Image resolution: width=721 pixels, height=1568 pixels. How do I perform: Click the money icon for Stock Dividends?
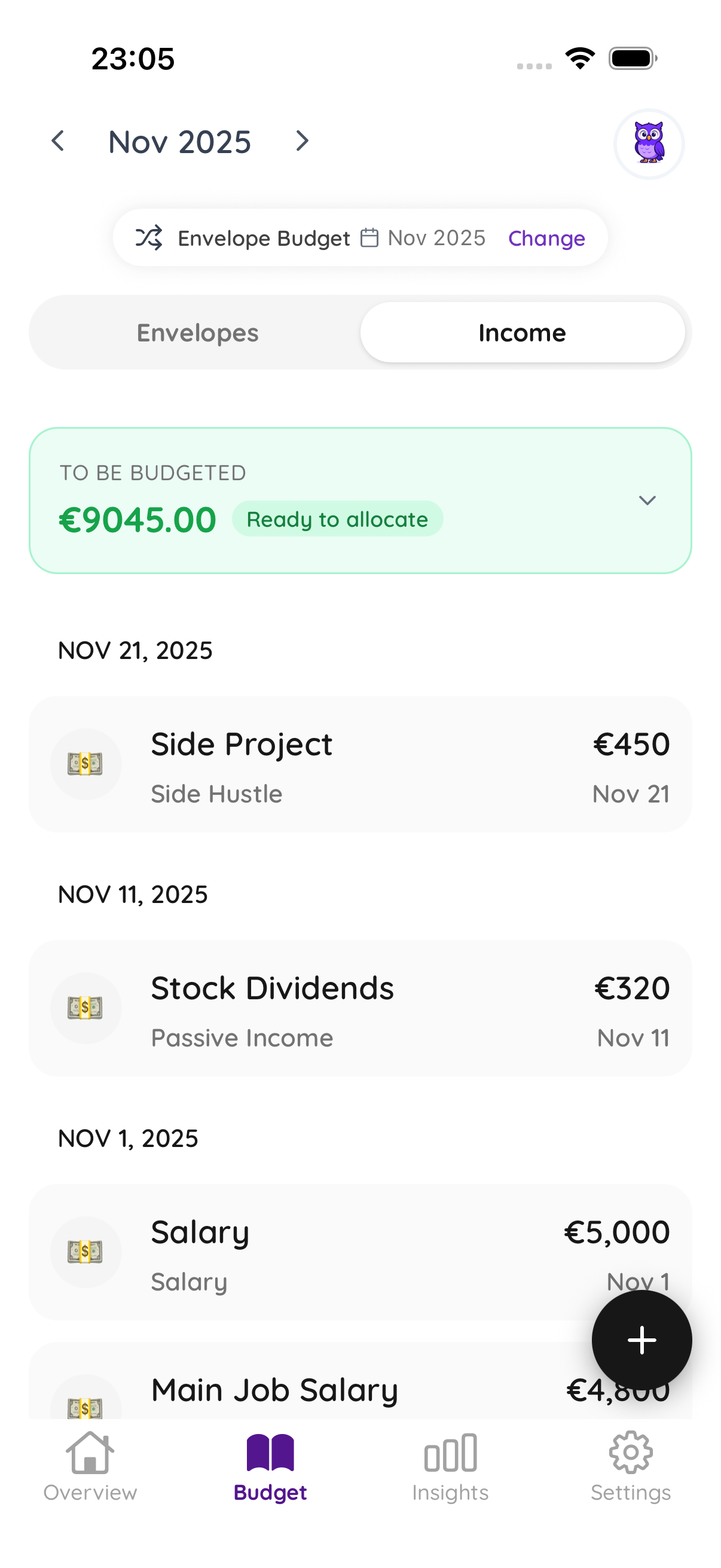pyautogui.click(x=85, y=1008)
